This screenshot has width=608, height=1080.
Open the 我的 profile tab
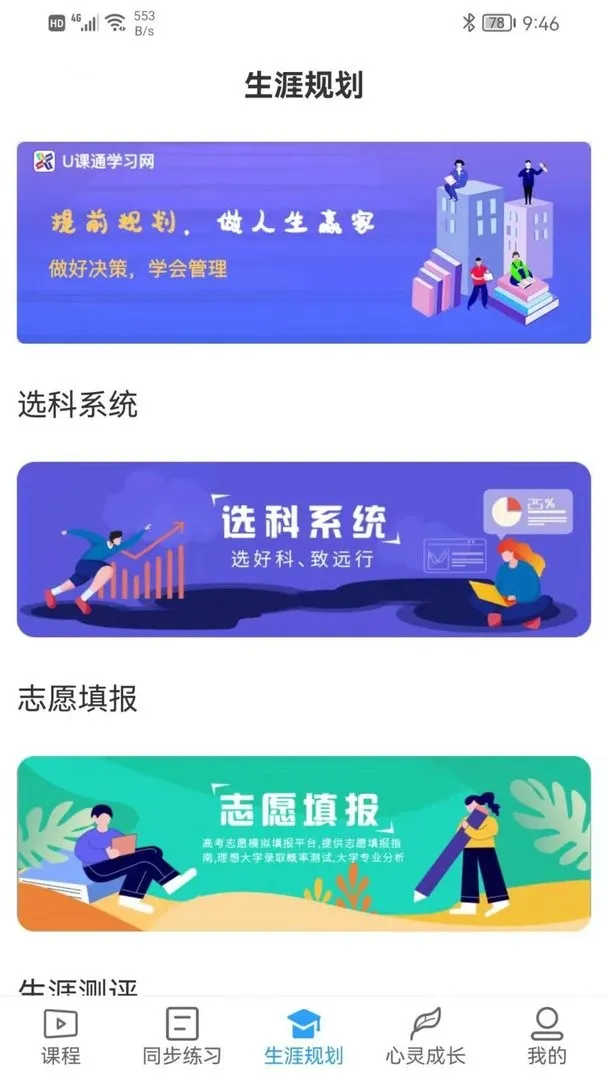pos(546,1036)
